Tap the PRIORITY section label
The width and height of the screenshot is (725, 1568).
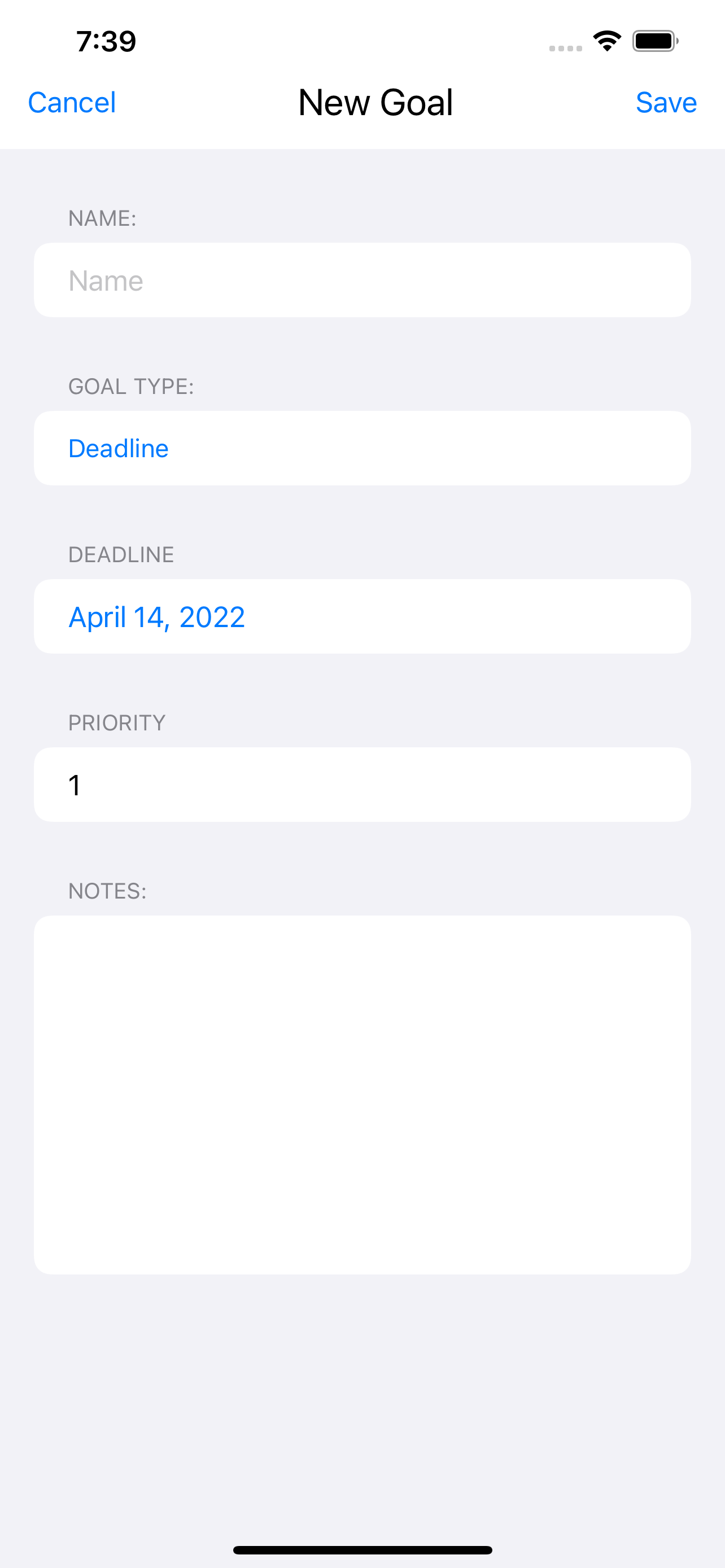point(116,722)
